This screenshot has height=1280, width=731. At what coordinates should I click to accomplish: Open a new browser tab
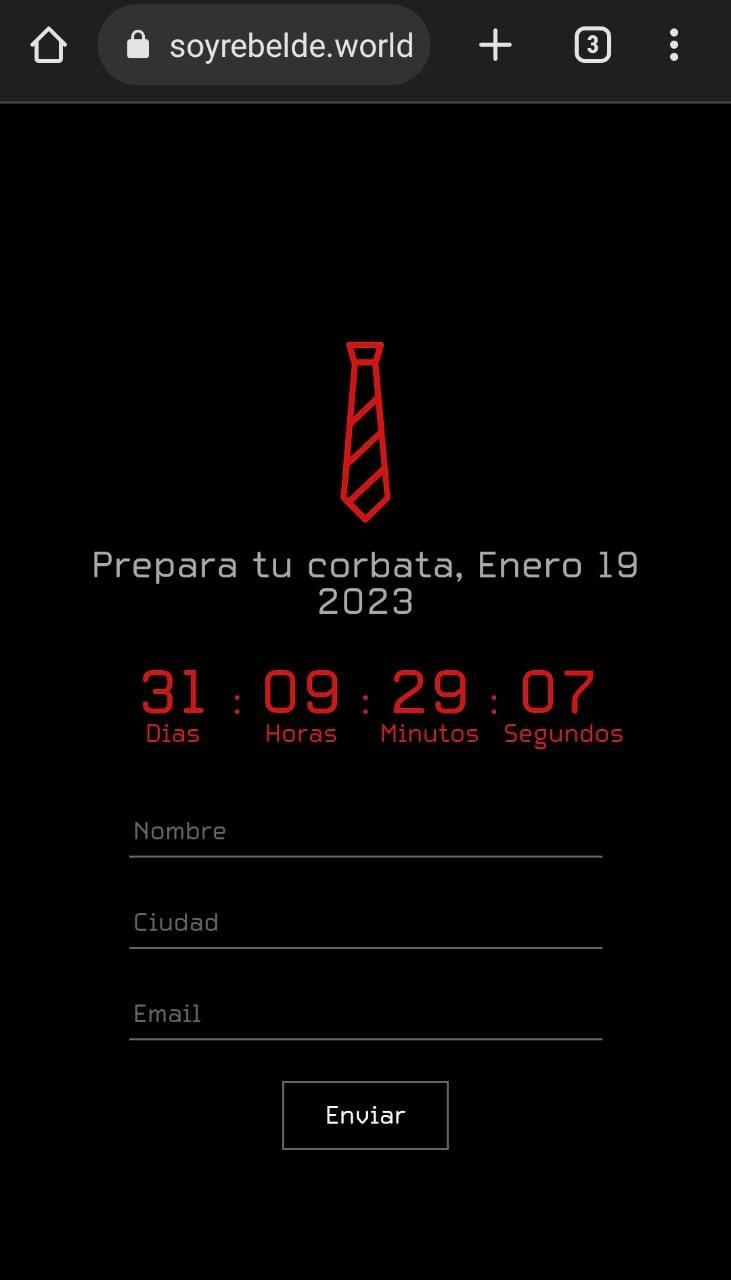coord(495,45)
